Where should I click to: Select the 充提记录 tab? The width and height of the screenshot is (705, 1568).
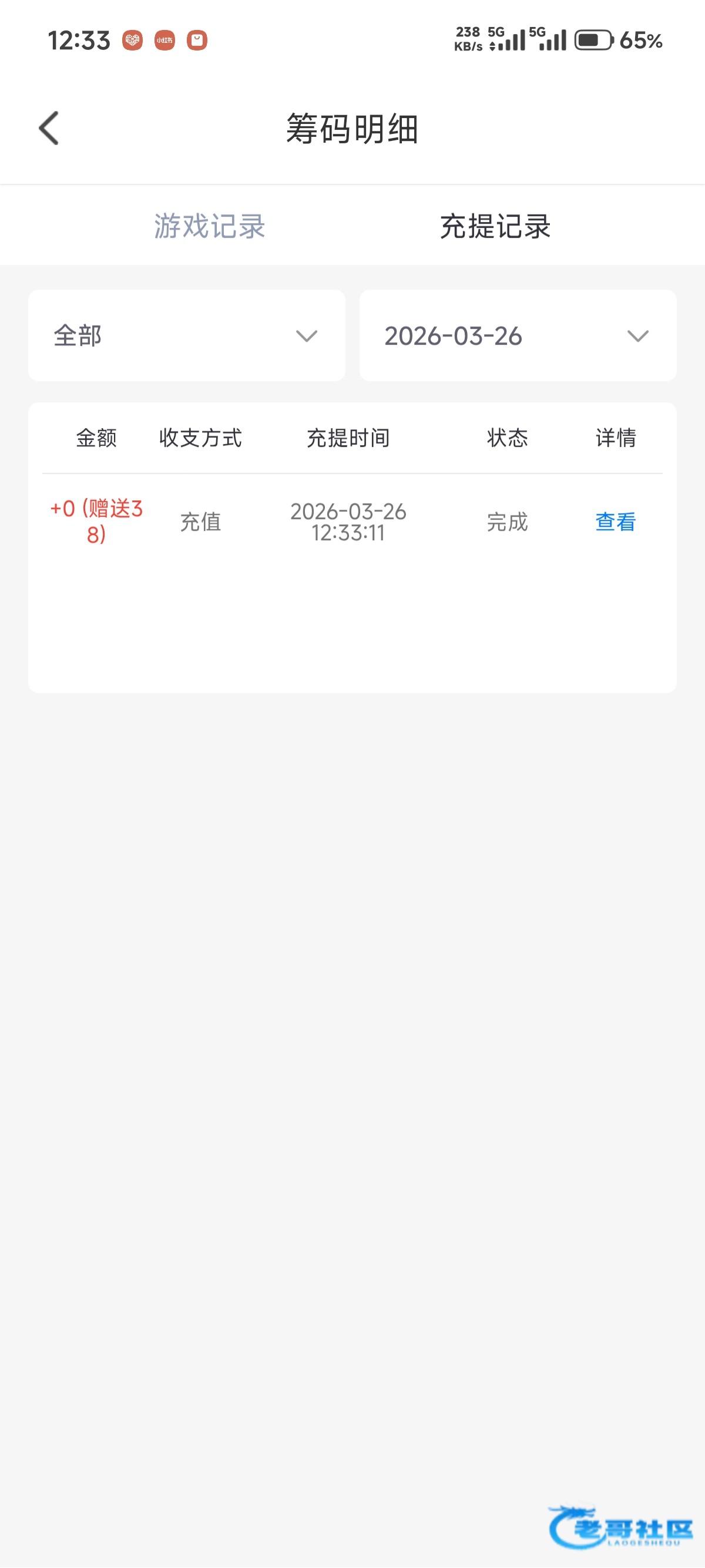[x=495, y=227]
